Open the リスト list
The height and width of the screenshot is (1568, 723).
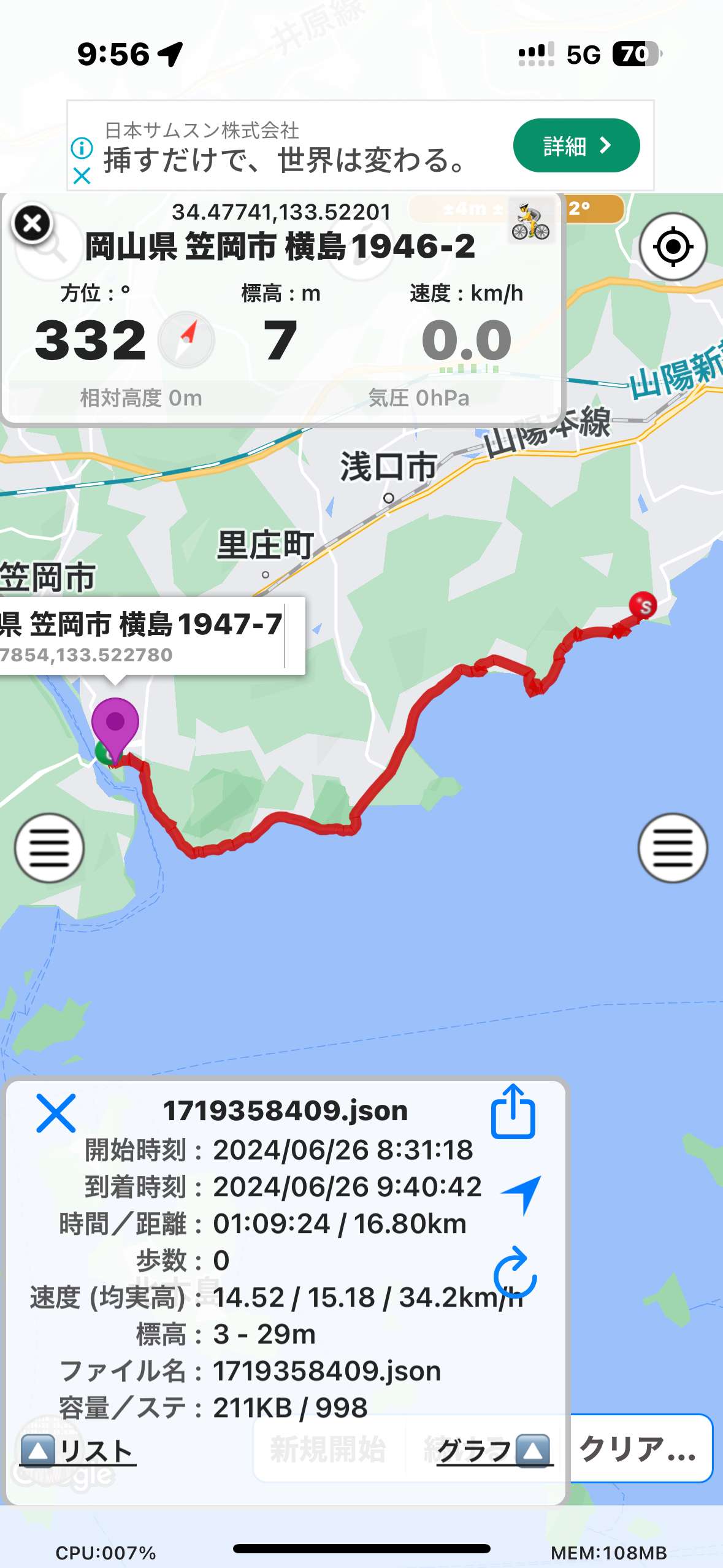[x=78, y=1451]
